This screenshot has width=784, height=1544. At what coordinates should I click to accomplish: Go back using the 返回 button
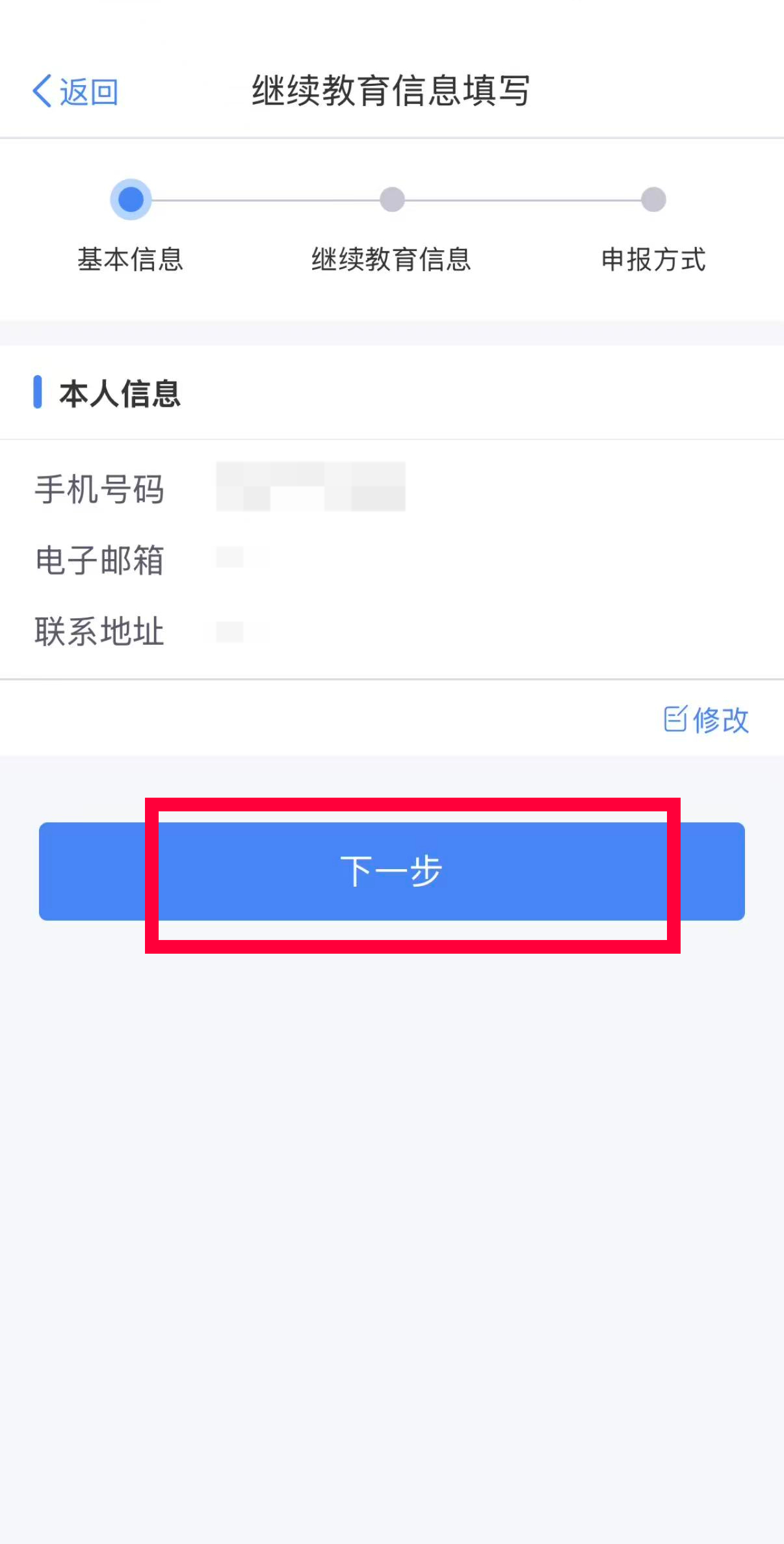pyautogui.click(x=75, y=92)
